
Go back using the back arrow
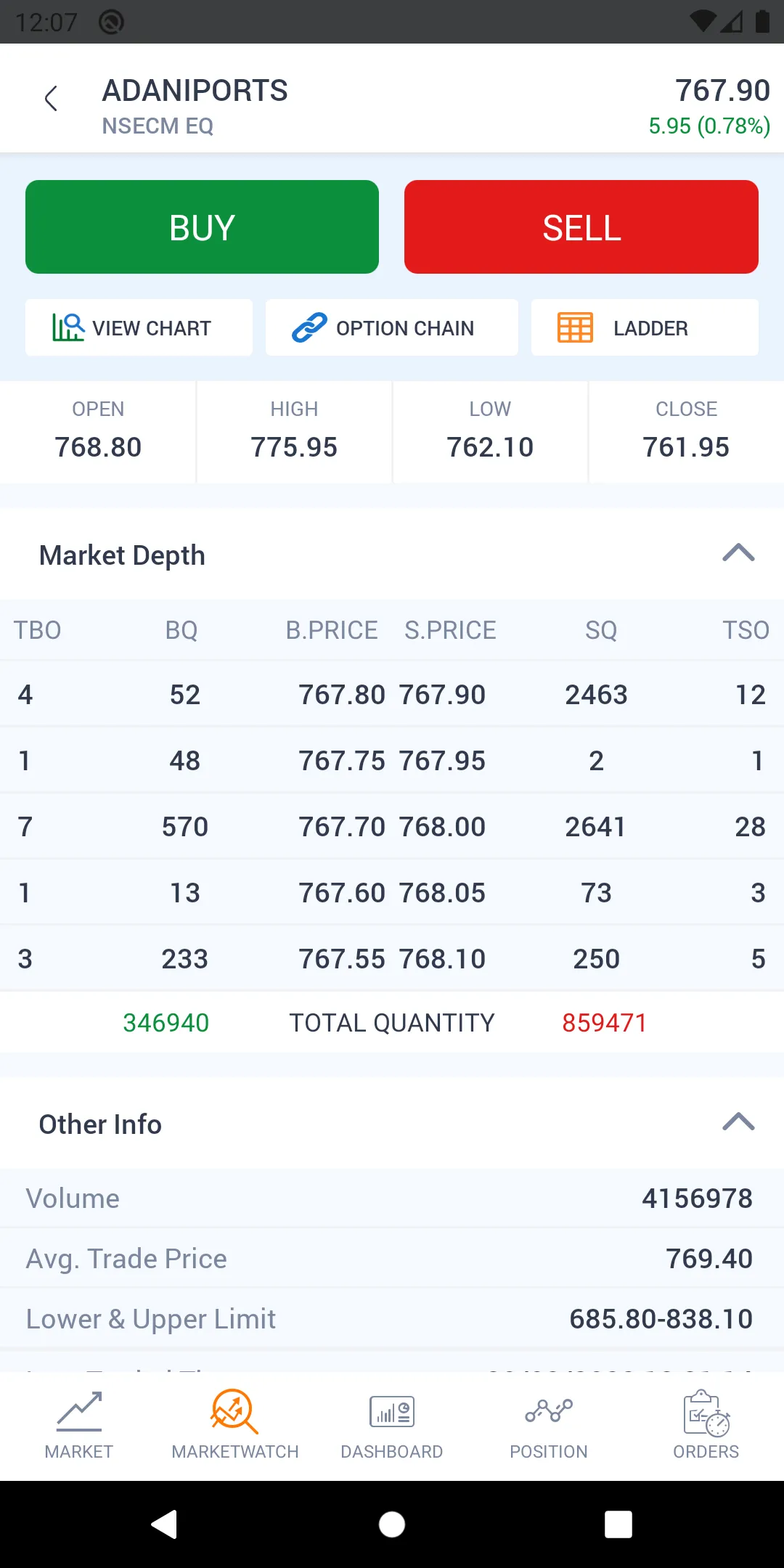pyautogui.click(x=51, y=98)
